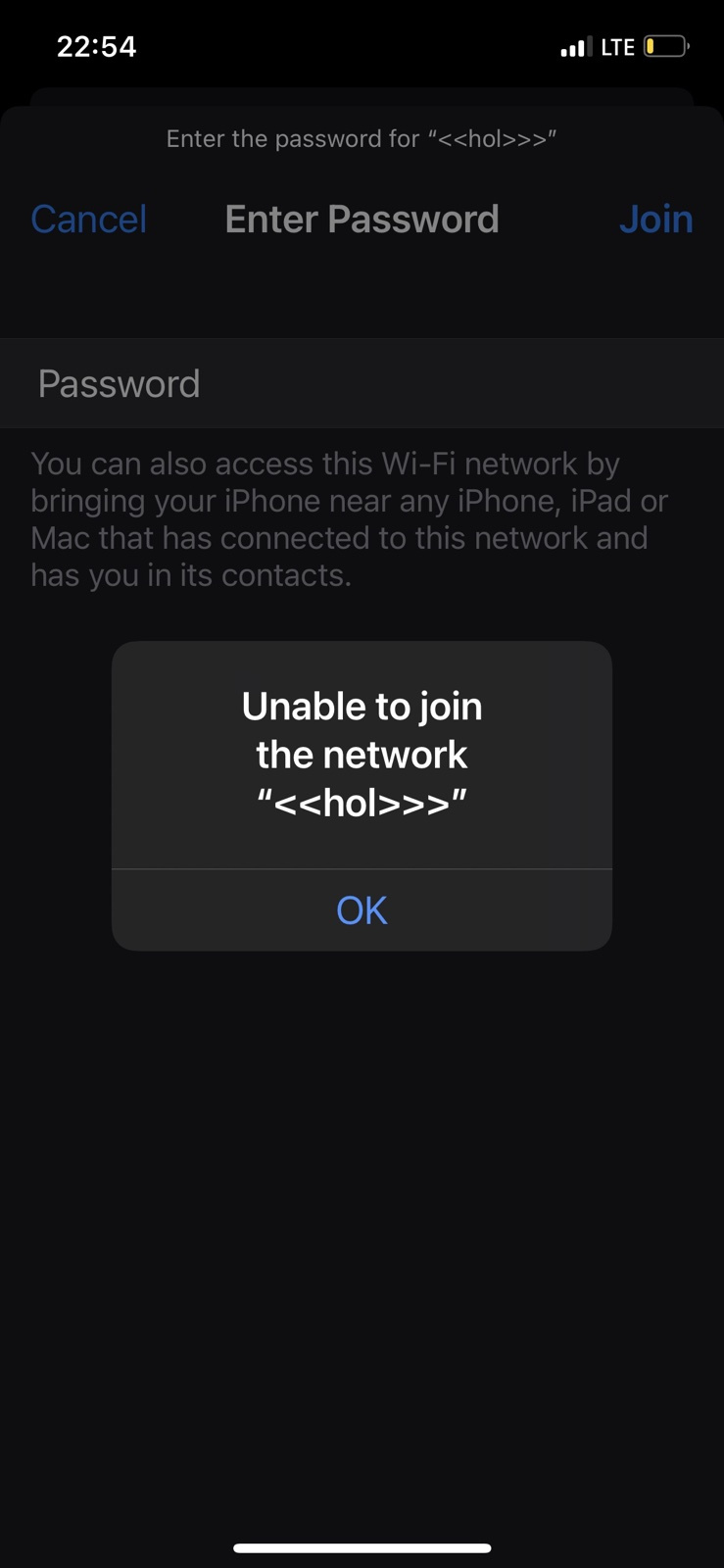Focus the Password text field

tap(362, 384)
